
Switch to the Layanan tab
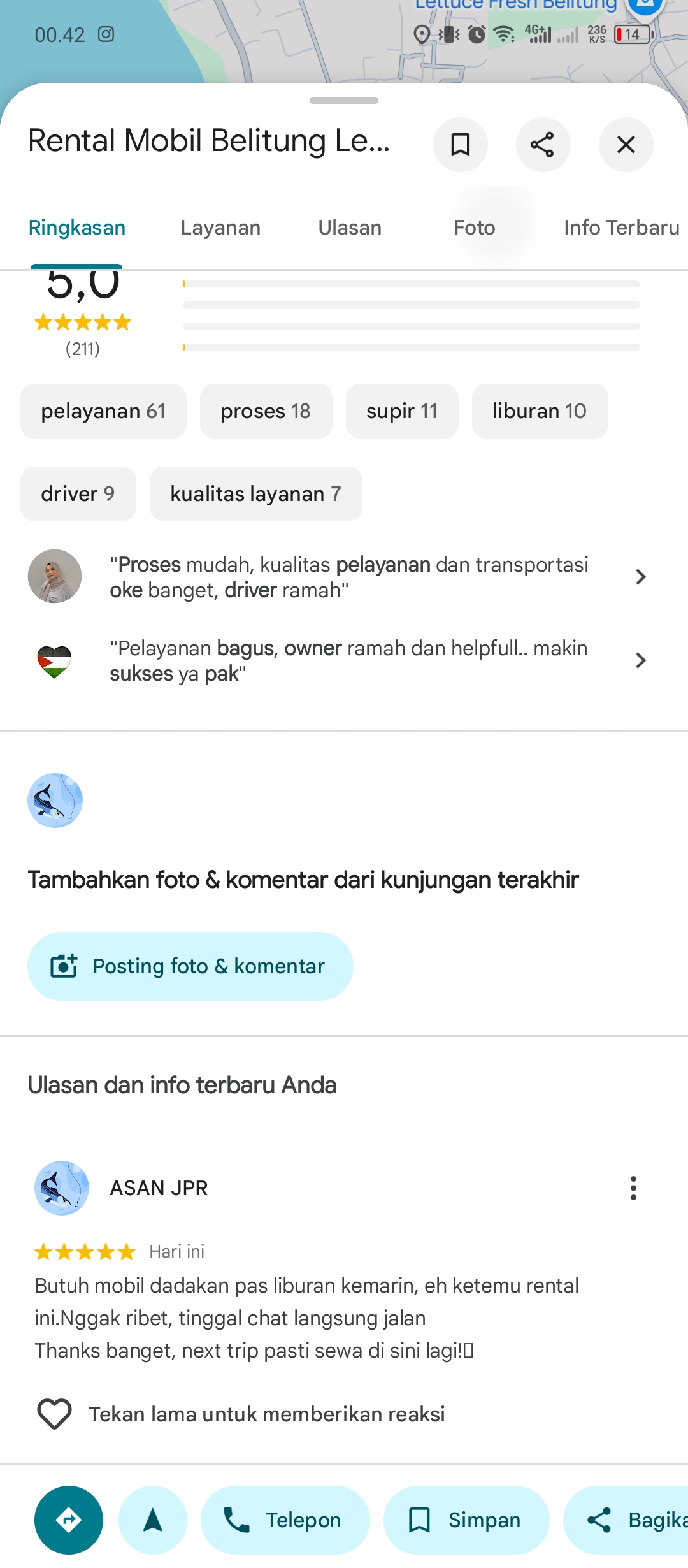[220, 228]
